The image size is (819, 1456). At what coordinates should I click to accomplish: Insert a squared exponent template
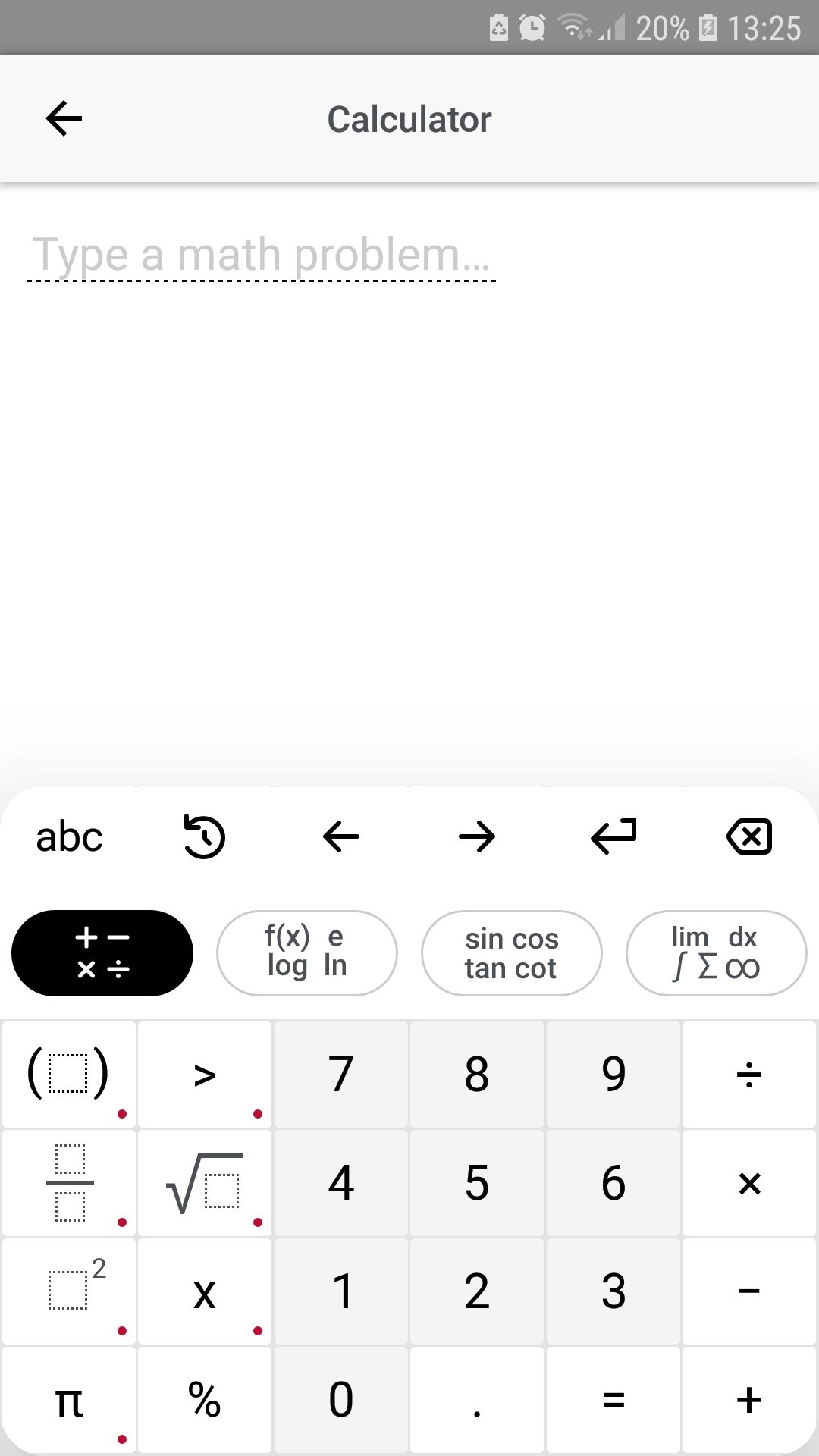67,1291
